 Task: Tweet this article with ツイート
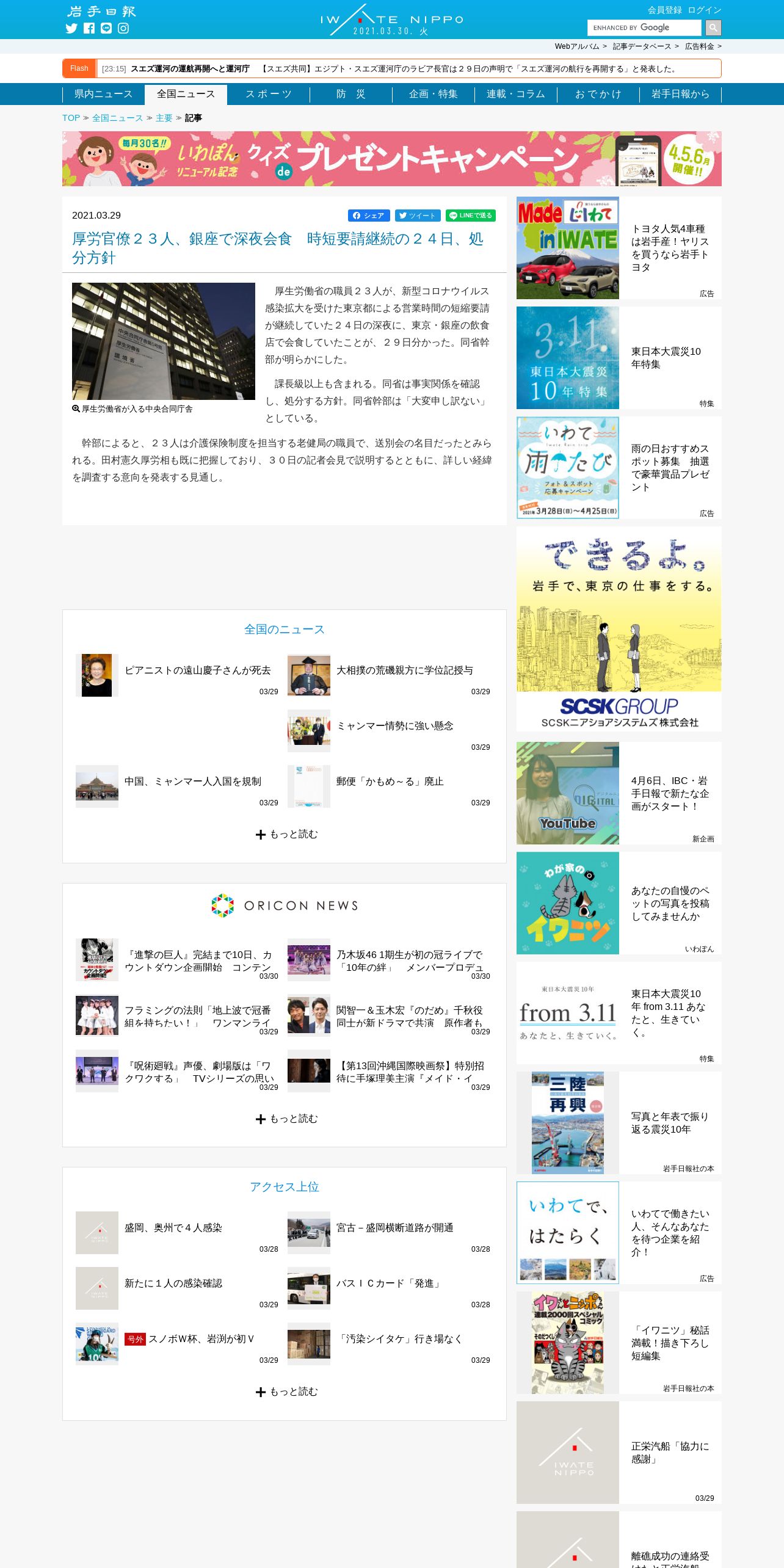coord(418,216)
